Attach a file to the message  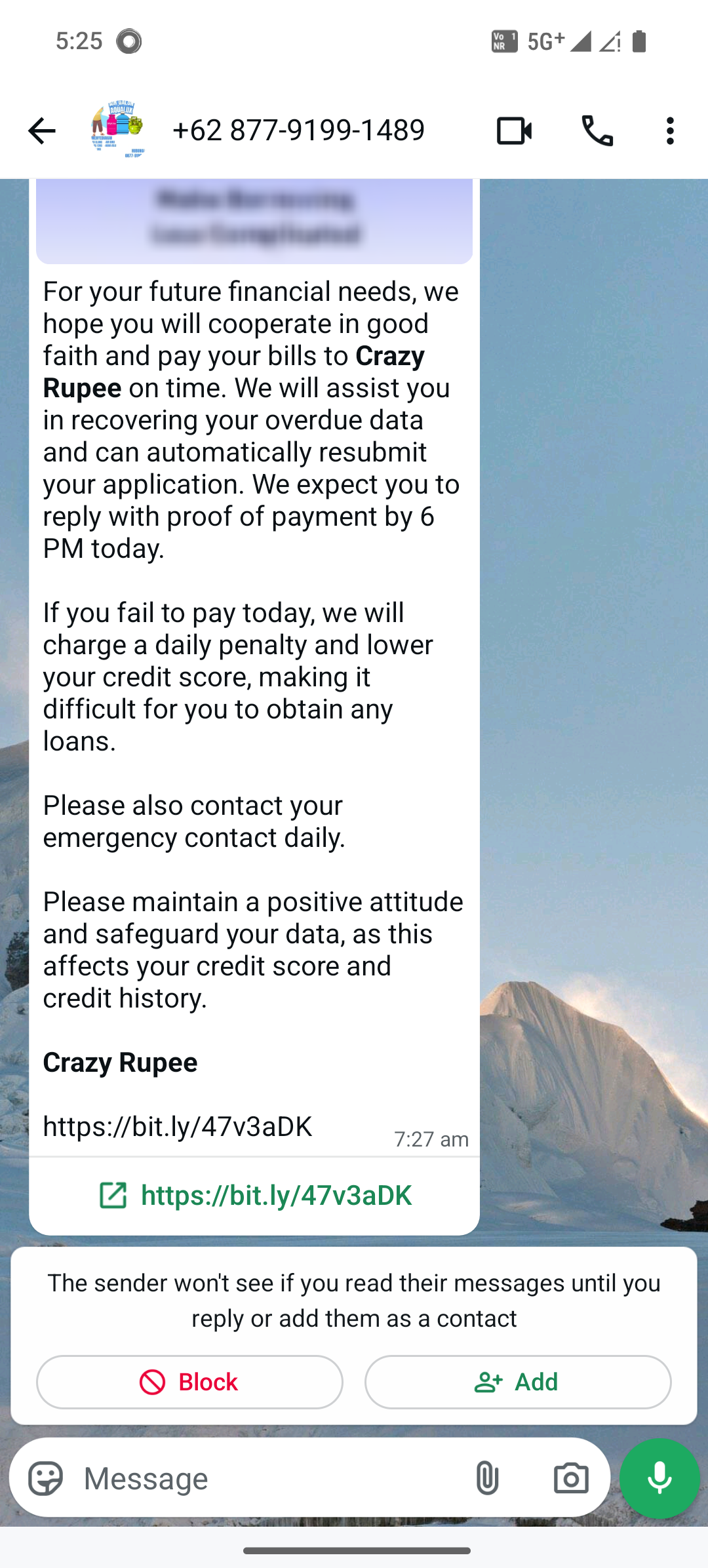[487, 1478]
